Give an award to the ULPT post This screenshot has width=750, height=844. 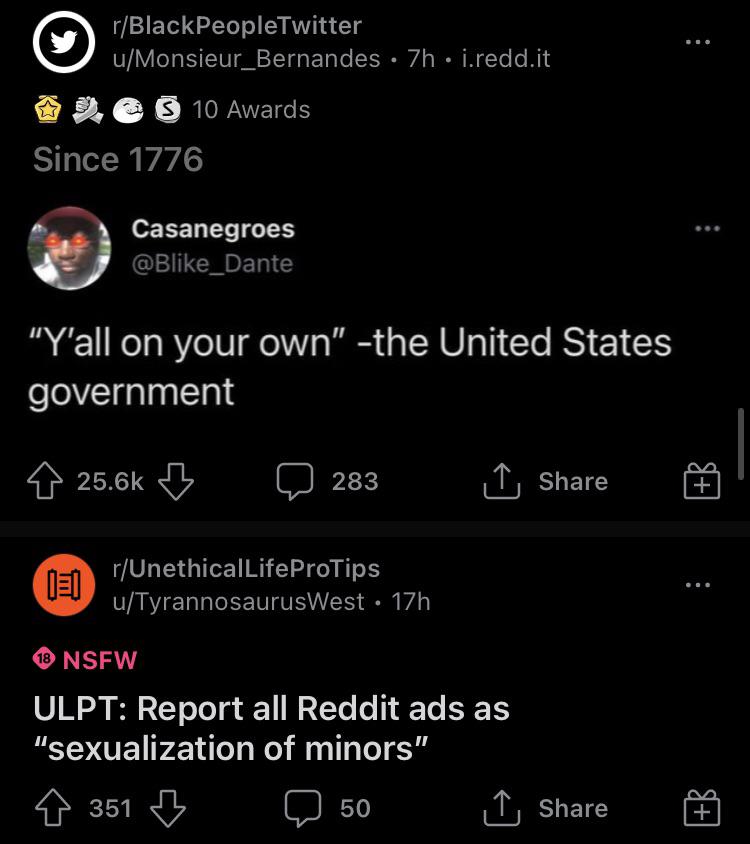coord(701,808)
